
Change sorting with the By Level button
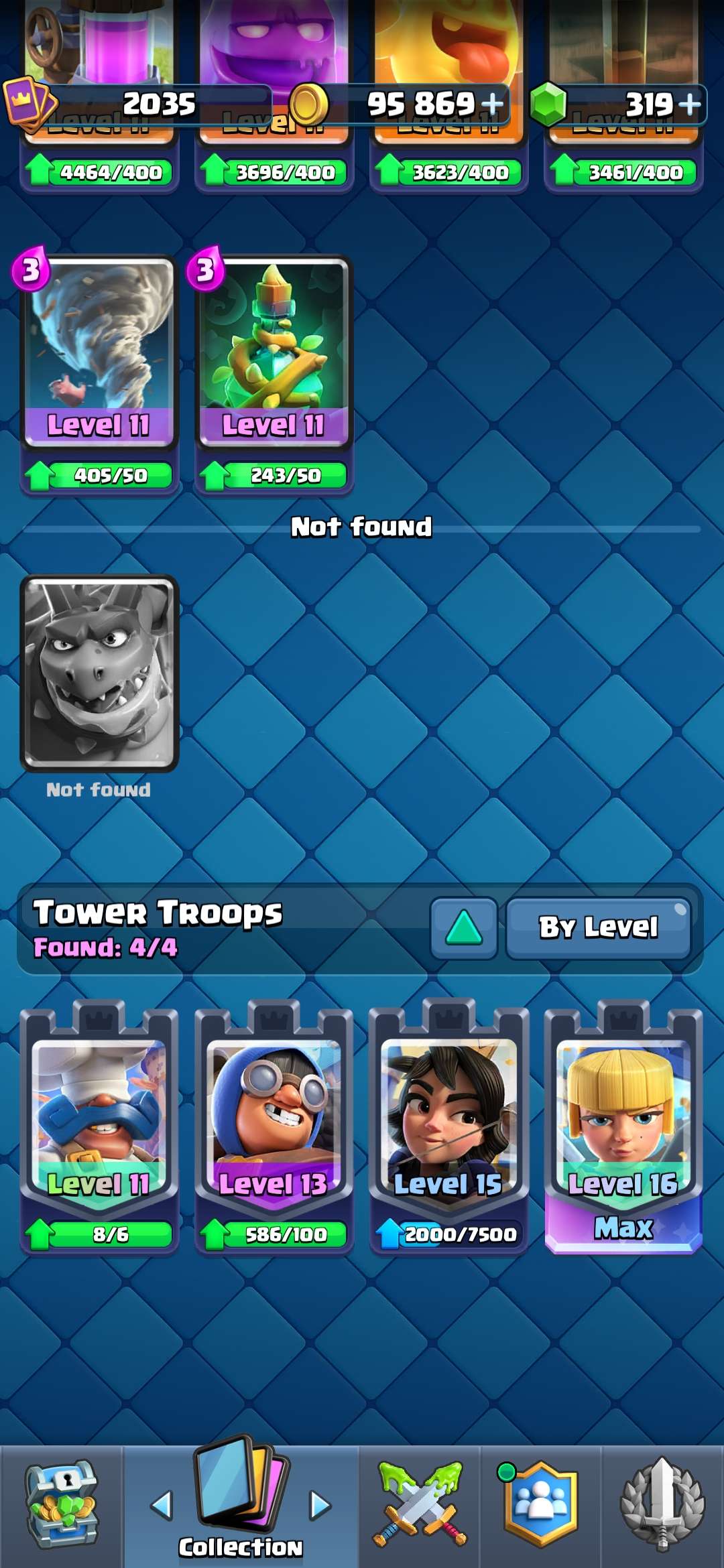click(x=599, y=928)
